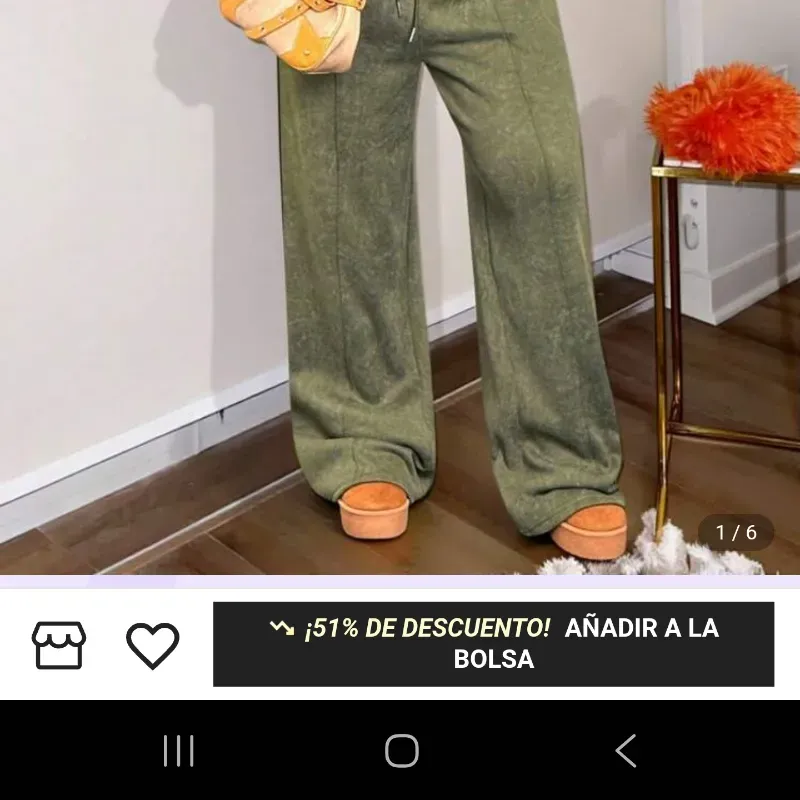Go to the phone's home screen
The height and width of the screenshot is (800, 800).
click(x=401, y=750)
